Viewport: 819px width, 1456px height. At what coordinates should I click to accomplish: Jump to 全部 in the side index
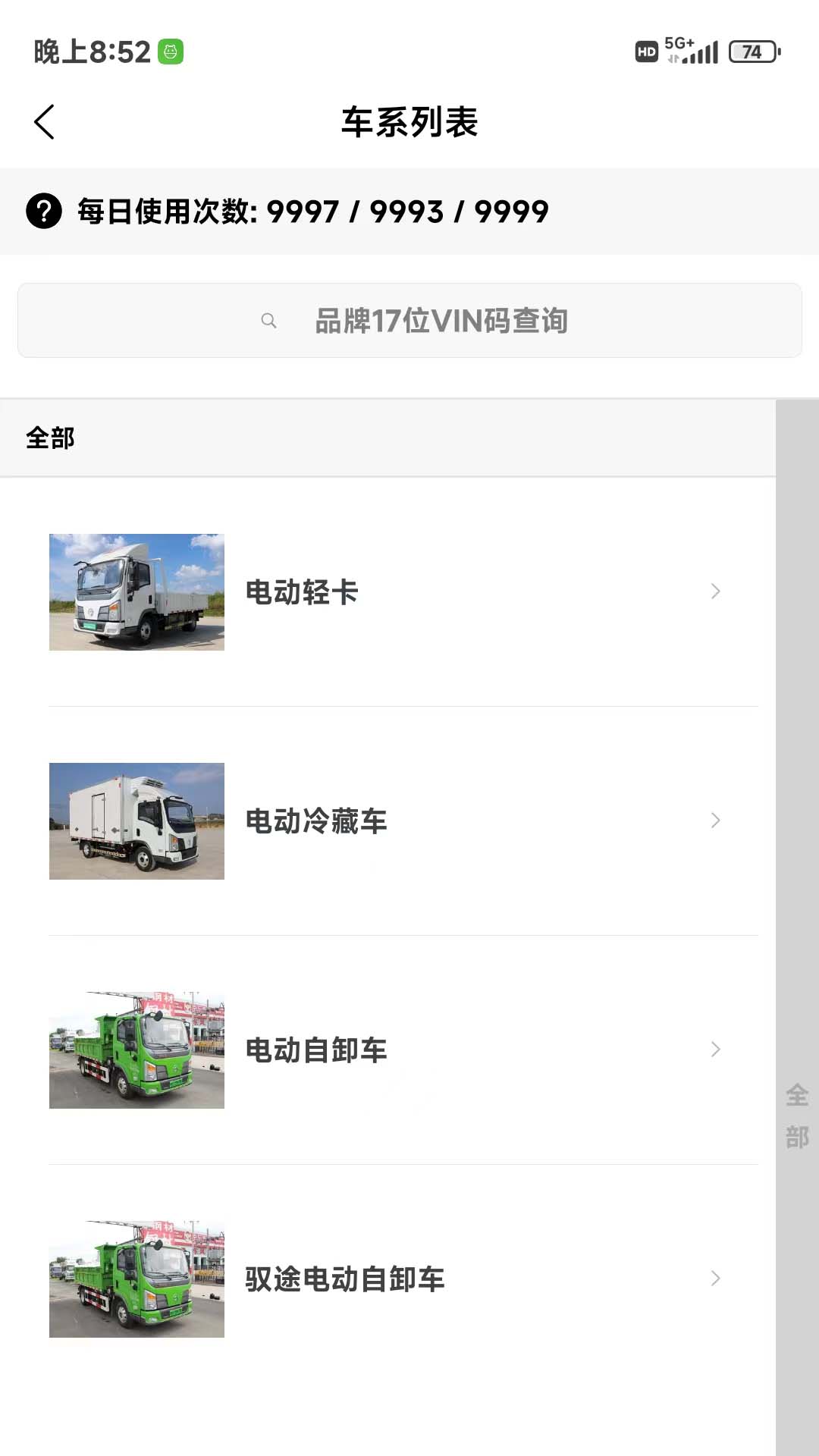pyautogui.click(x=797, y=1116)
